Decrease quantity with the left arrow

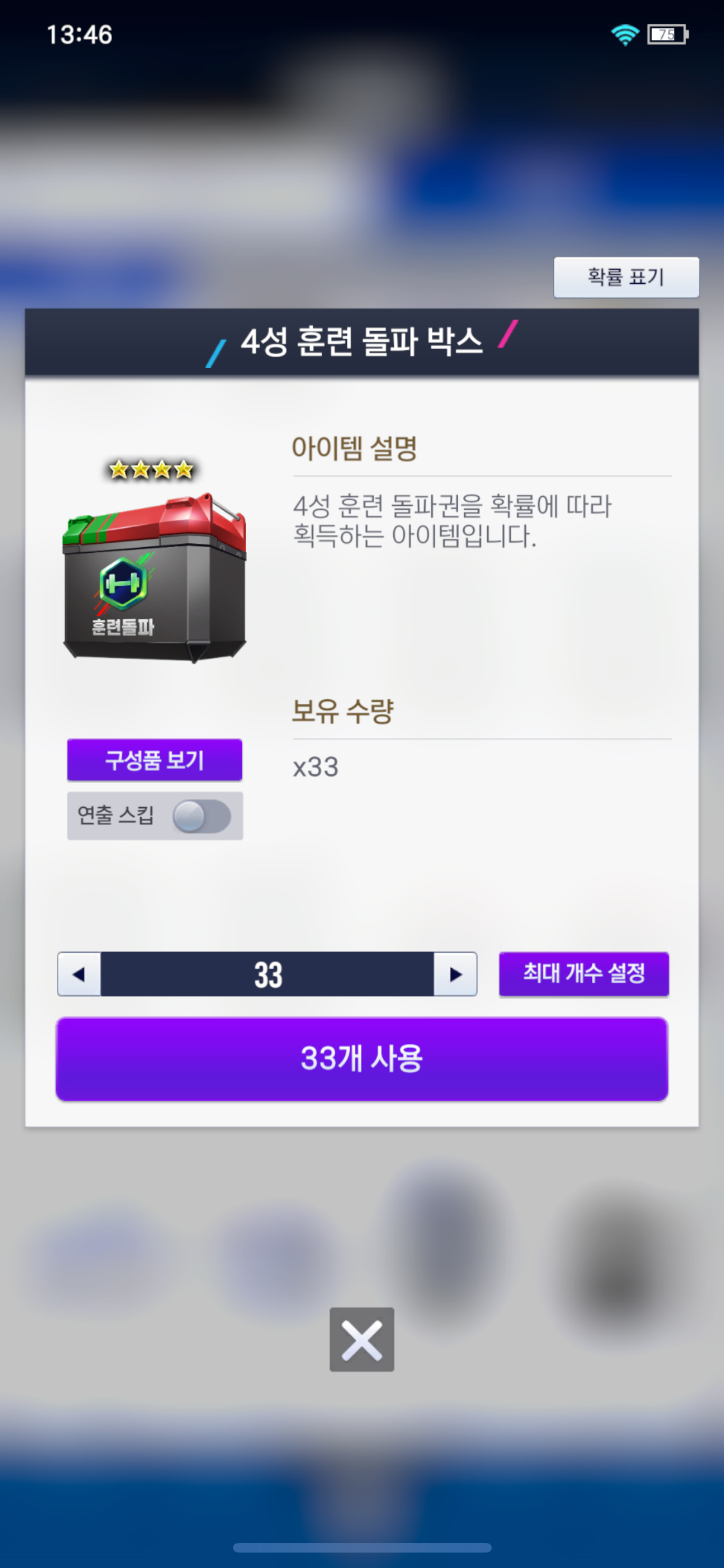[79, 974]
